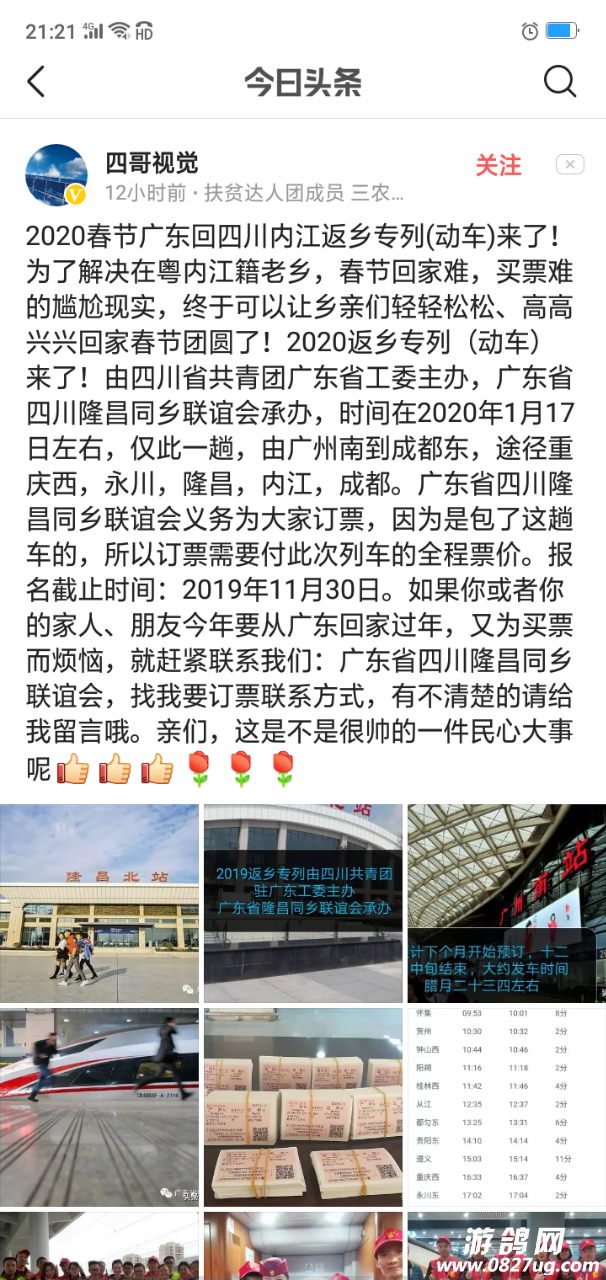Open the stacked train tickets photo

tap(303, 1106)
